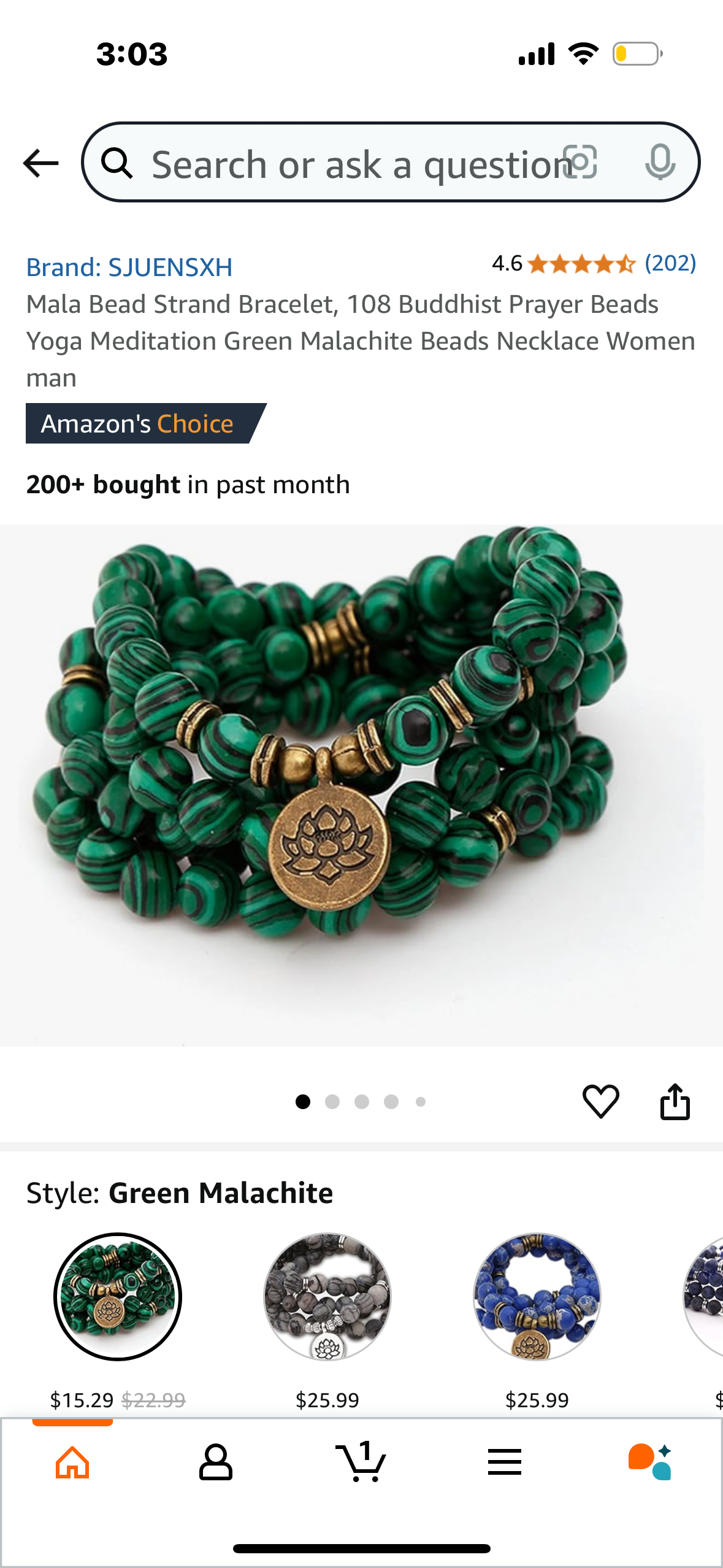View the 202 customer ratings
Image resolution: width=723 pixels, height=1568 pixels.
point(670,263)
